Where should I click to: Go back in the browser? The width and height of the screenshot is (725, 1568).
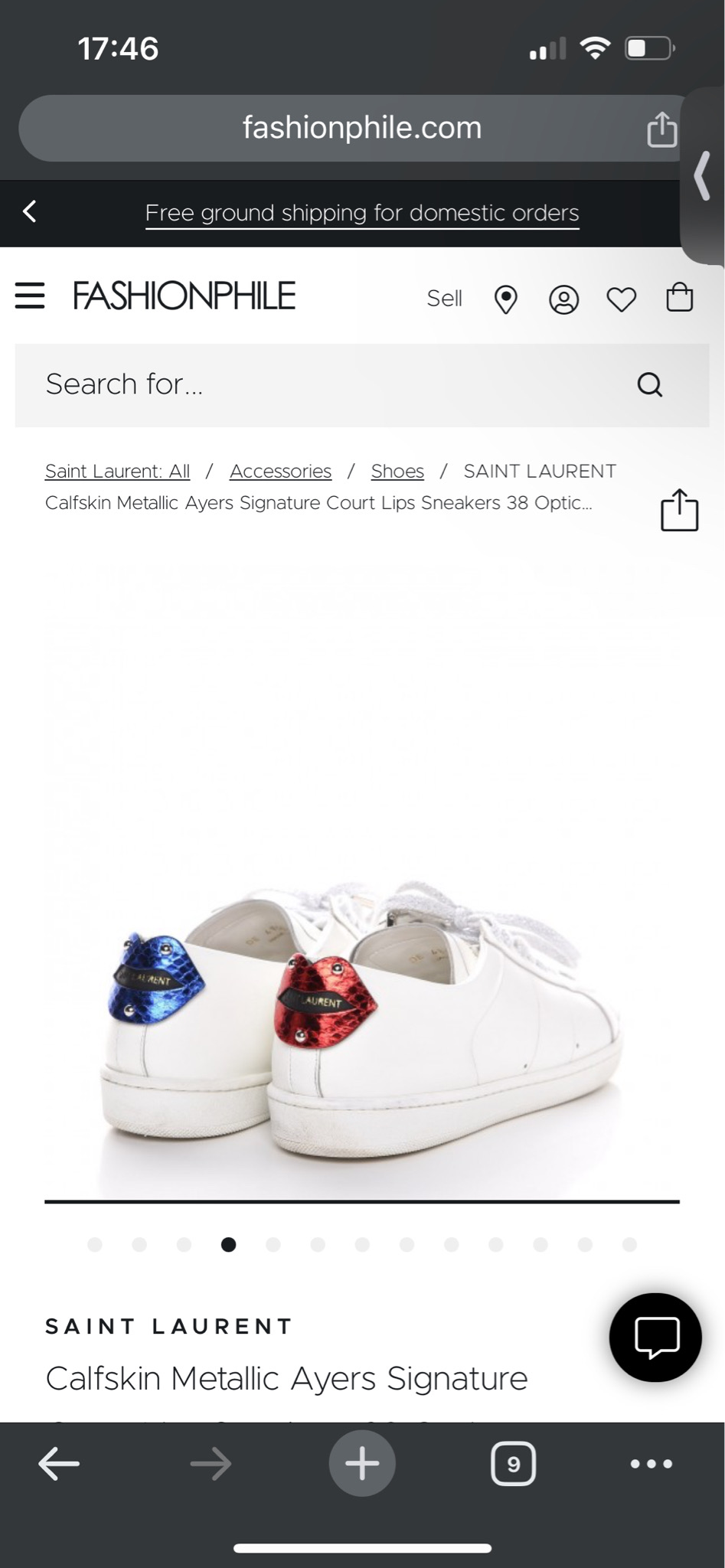[59, 1464]
